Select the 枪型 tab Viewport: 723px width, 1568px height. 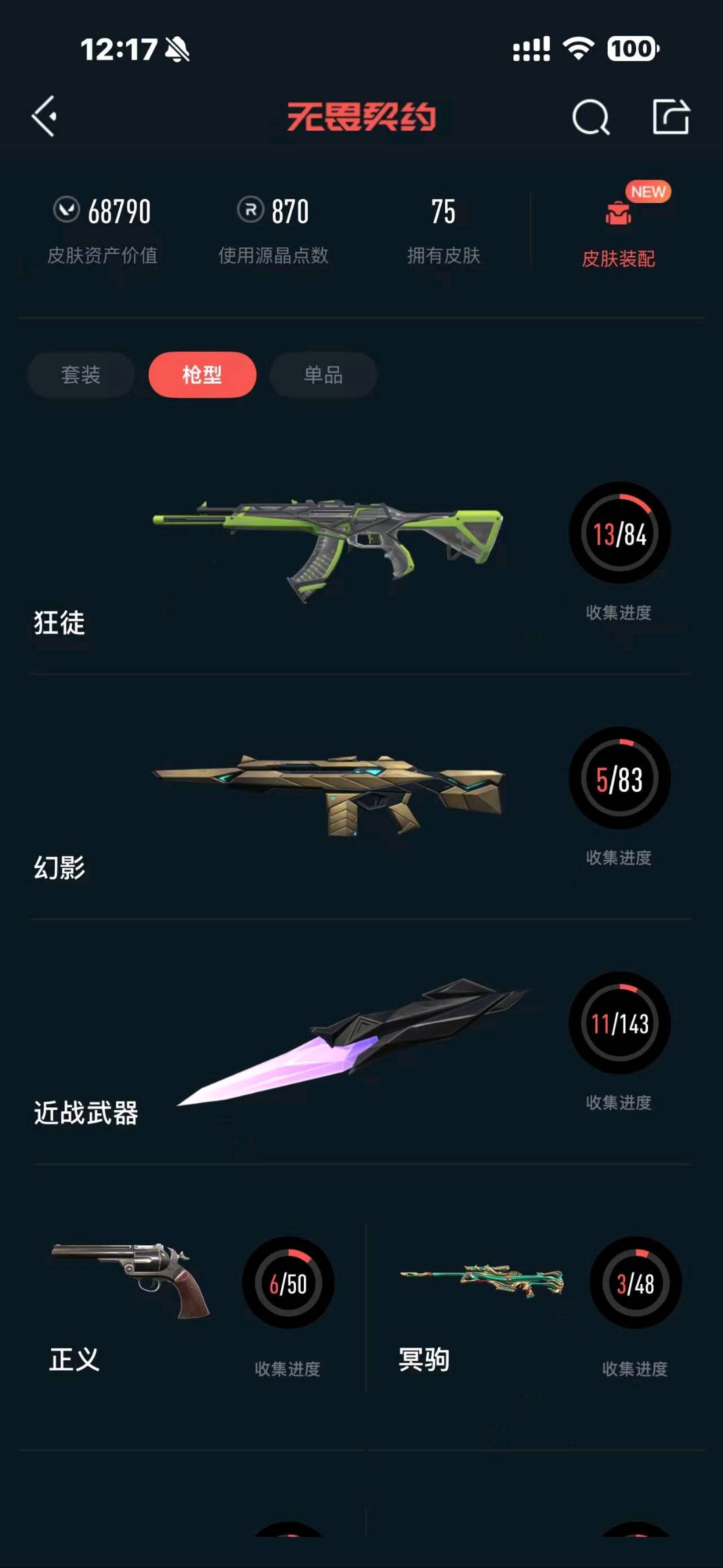click(x=202, y=374)
